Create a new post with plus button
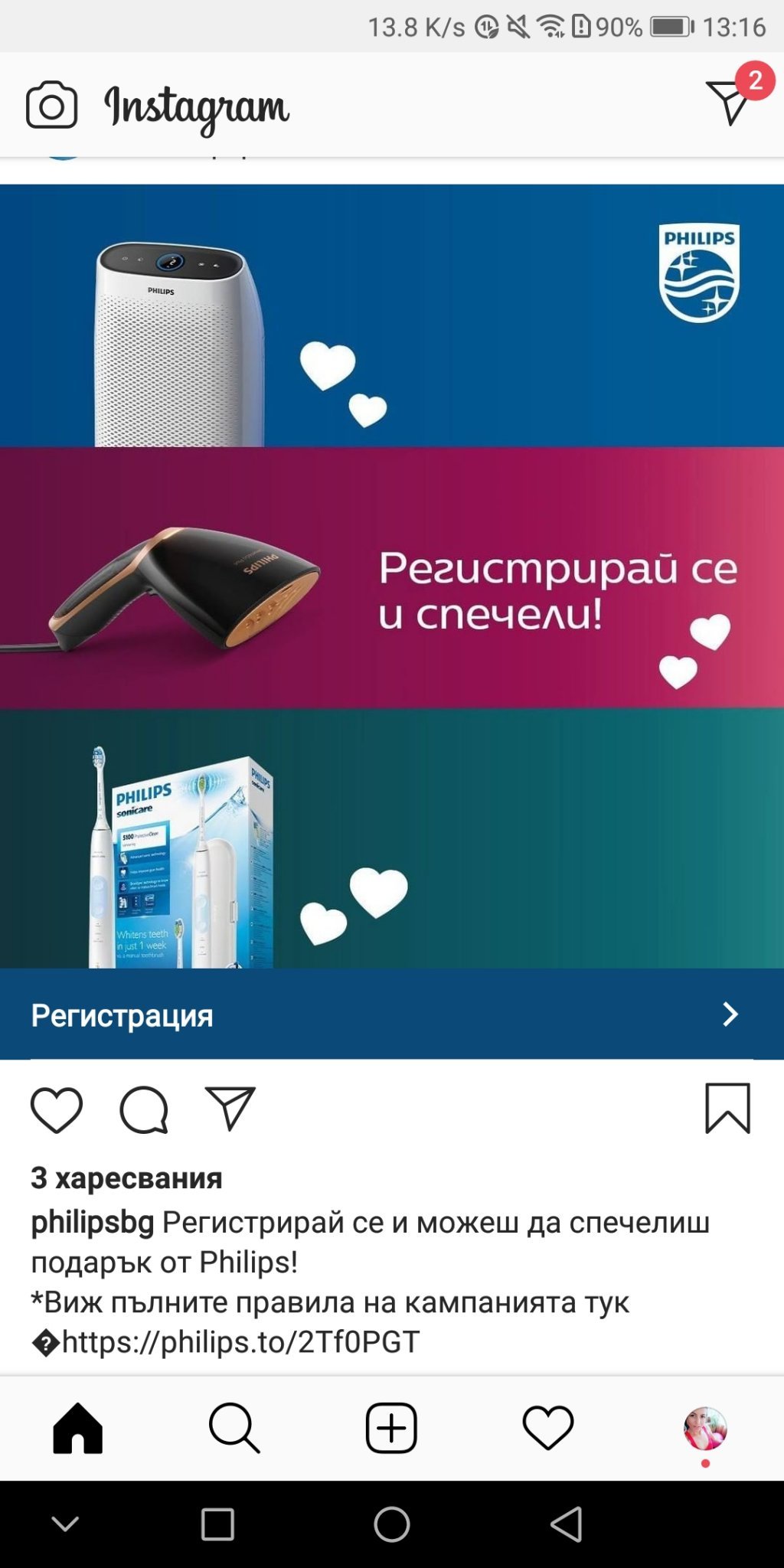The image size is (784, 1568). coord(391,1428)
